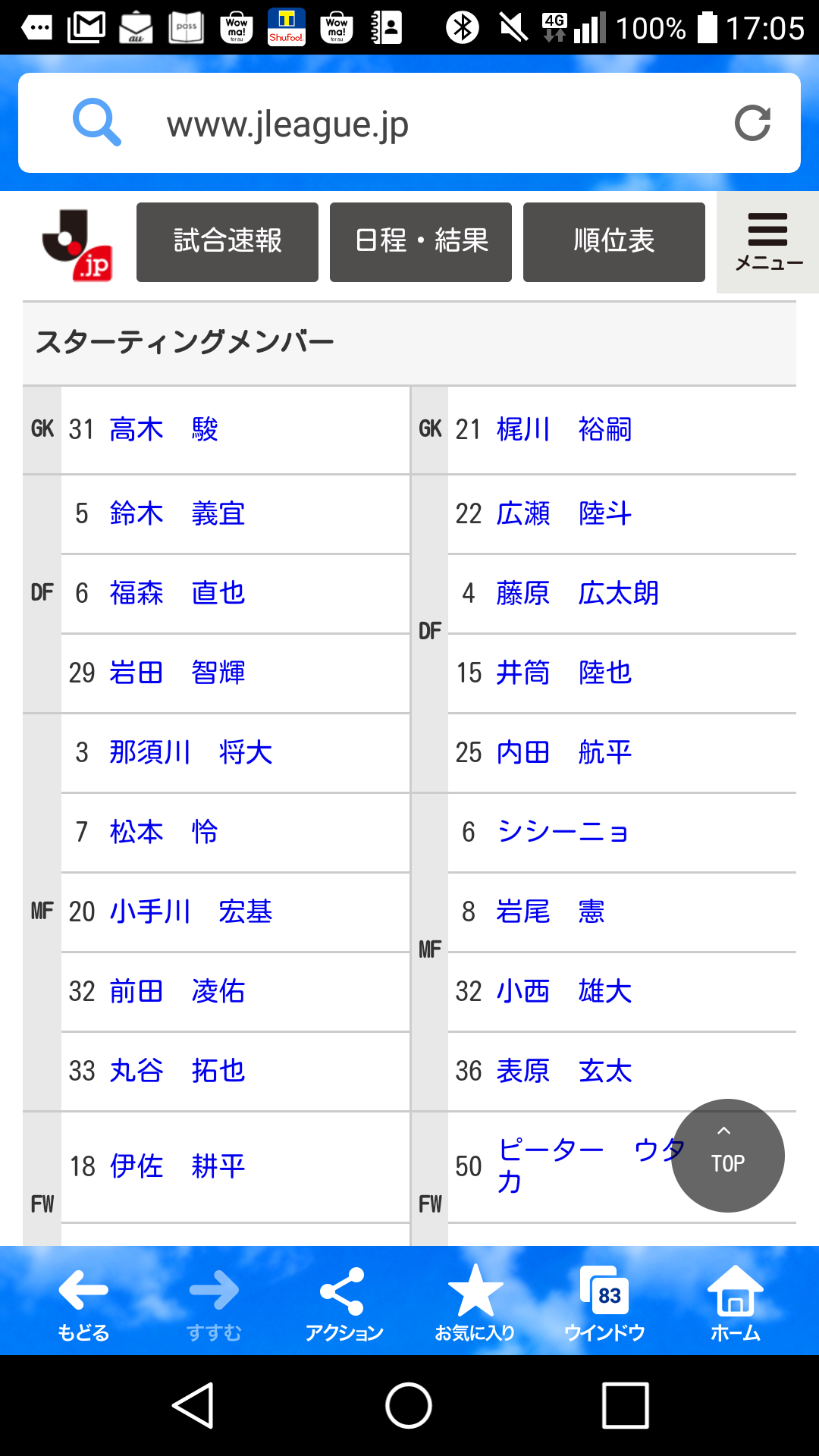The width and height of the screenshot is (819, 1456).
Task: Select player 小手川 宏基
Action: tap(191, 912)
